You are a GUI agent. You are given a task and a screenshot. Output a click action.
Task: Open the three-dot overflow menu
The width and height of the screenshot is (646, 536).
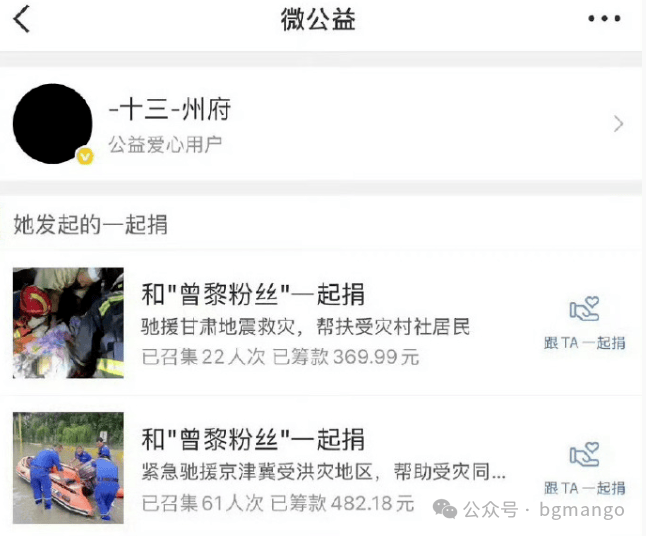(x=604, y=19)
